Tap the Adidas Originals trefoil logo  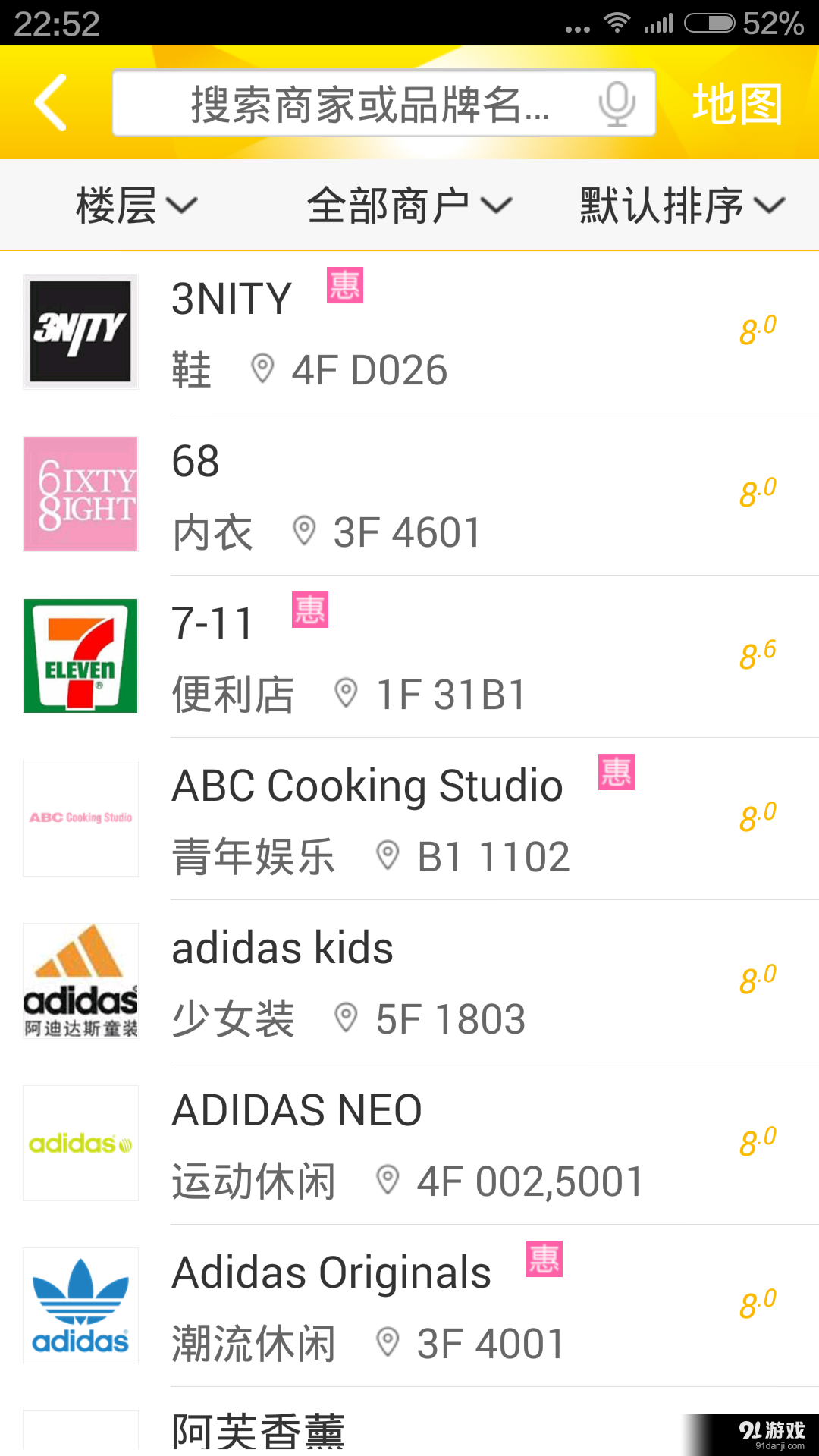click(80, 1304)
